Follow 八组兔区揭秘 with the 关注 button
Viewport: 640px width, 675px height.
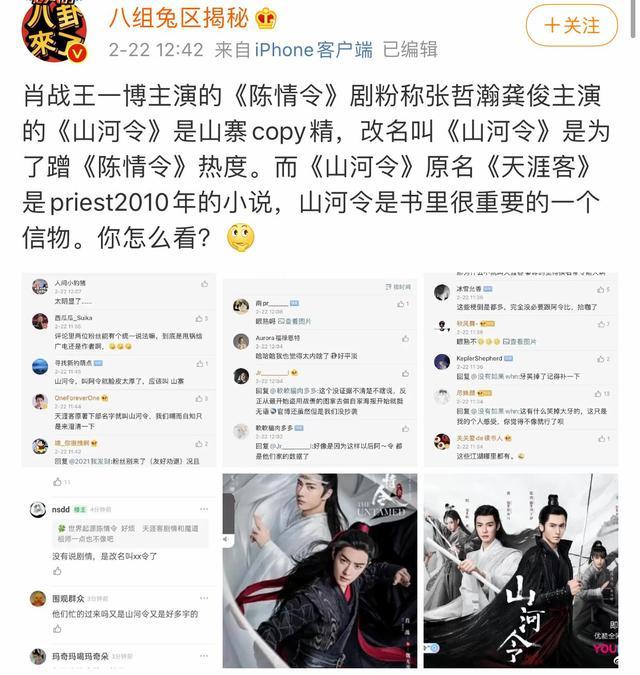572,25
